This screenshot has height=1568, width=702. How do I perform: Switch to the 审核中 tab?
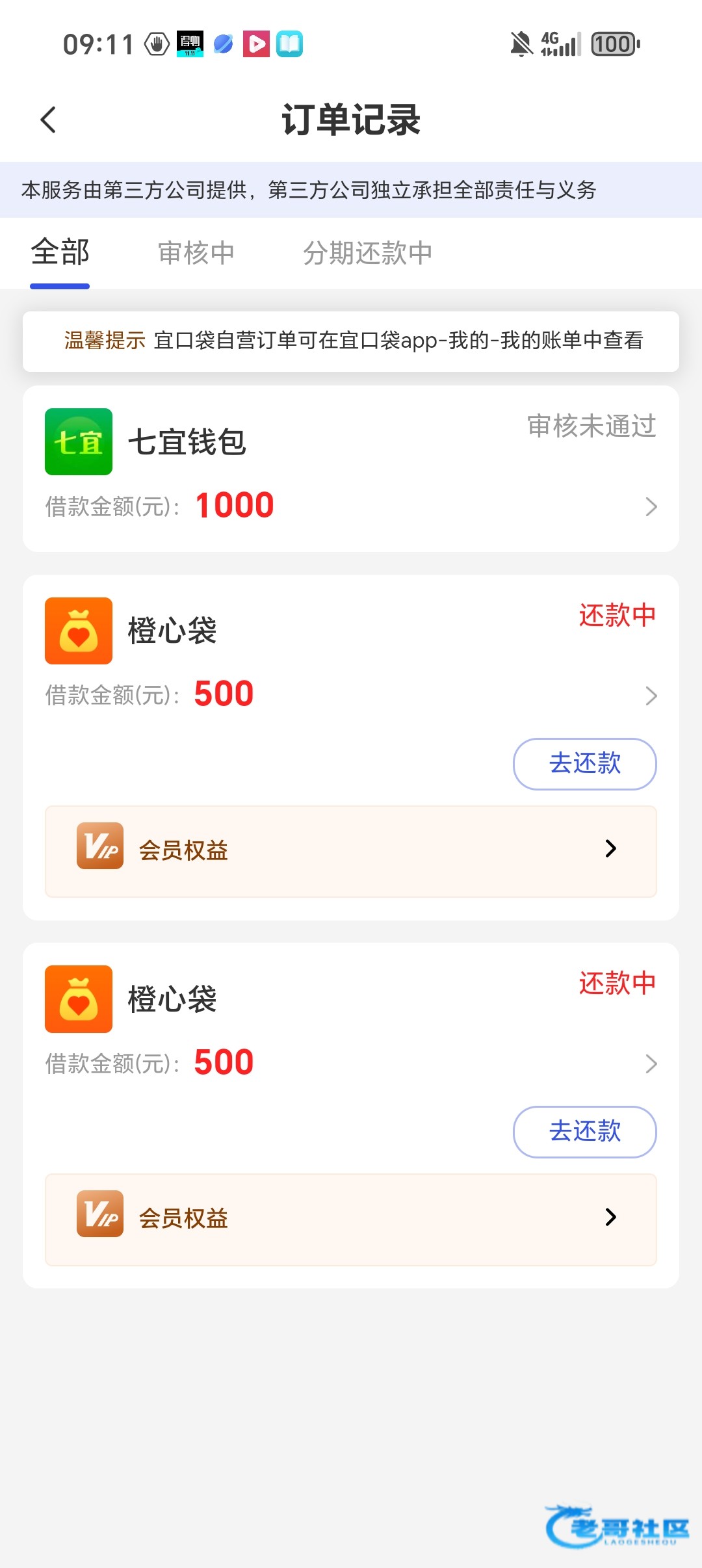coord(196,253)
